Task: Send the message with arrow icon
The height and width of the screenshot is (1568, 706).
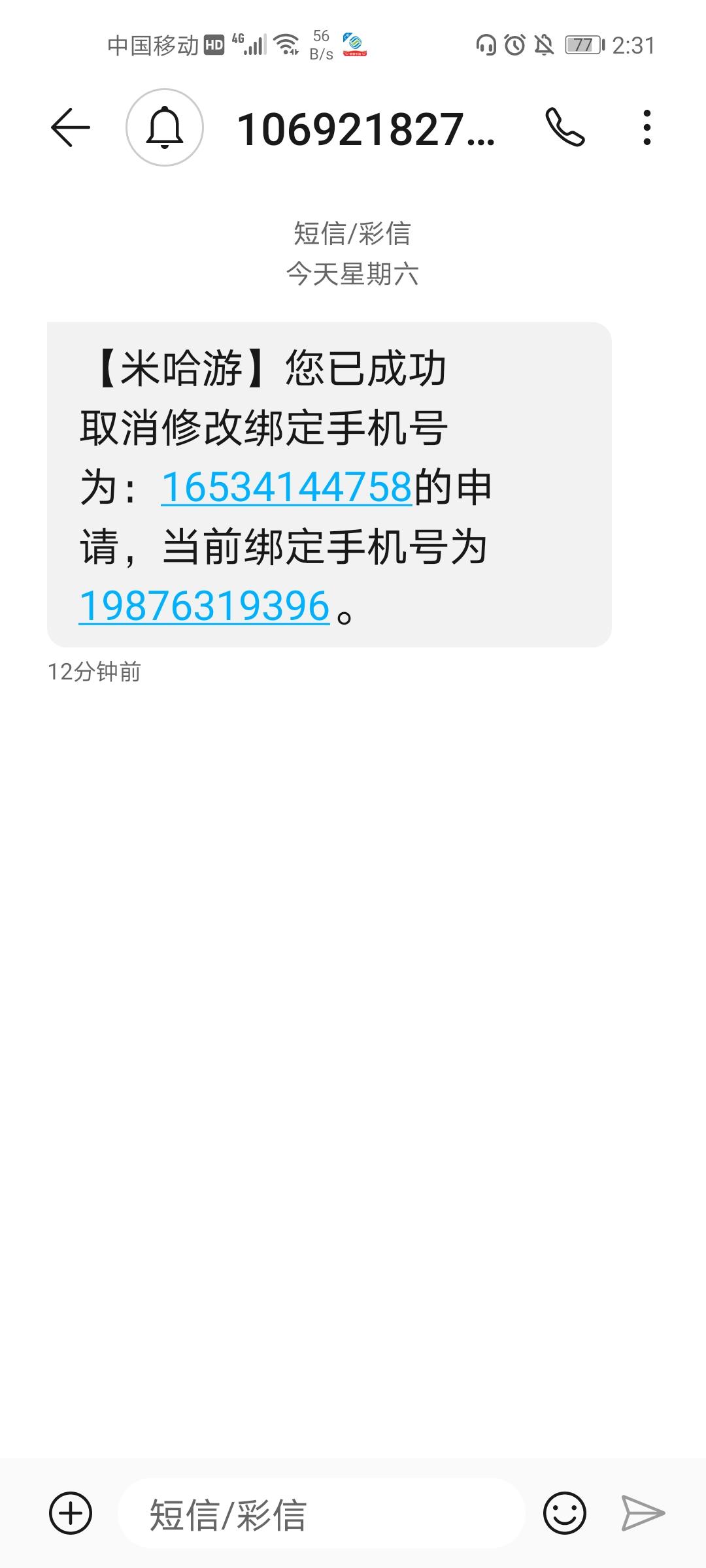Action: [x=643, y=1513]
